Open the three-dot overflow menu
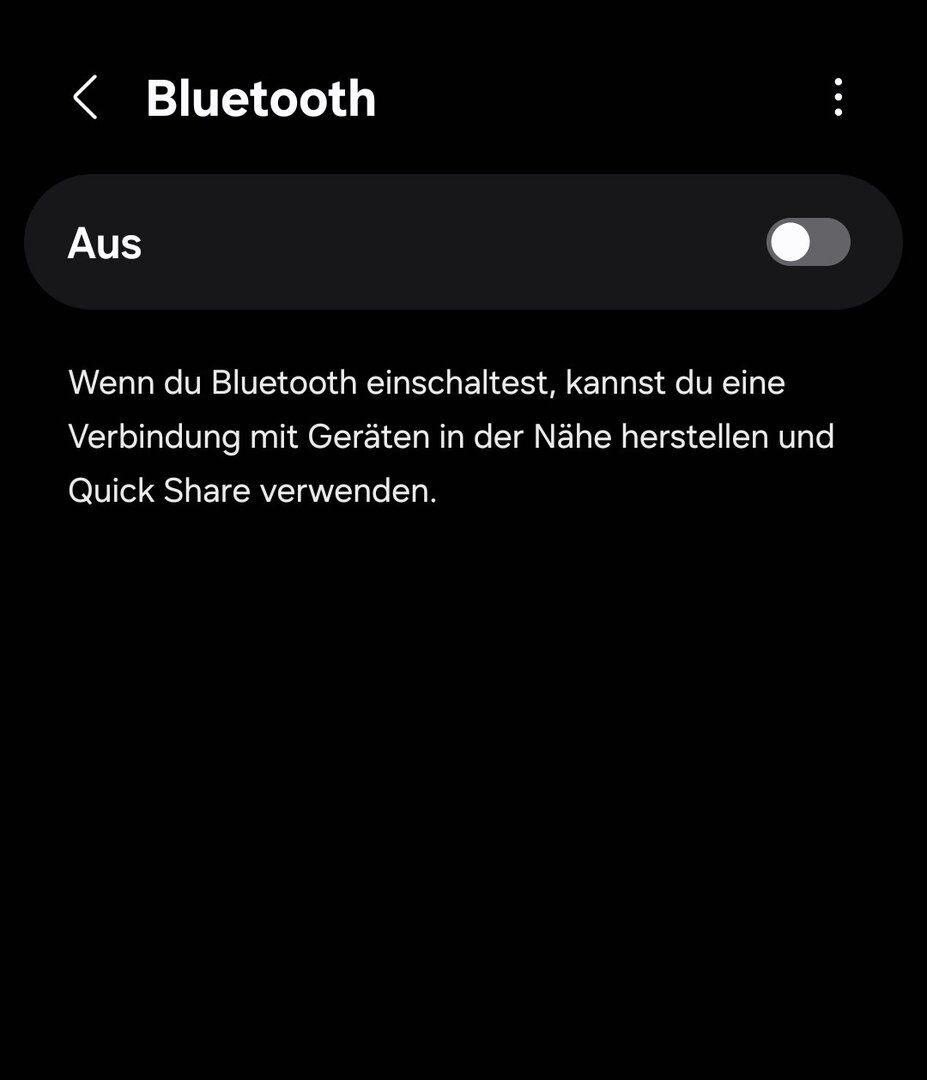 (x=838, y=98)
